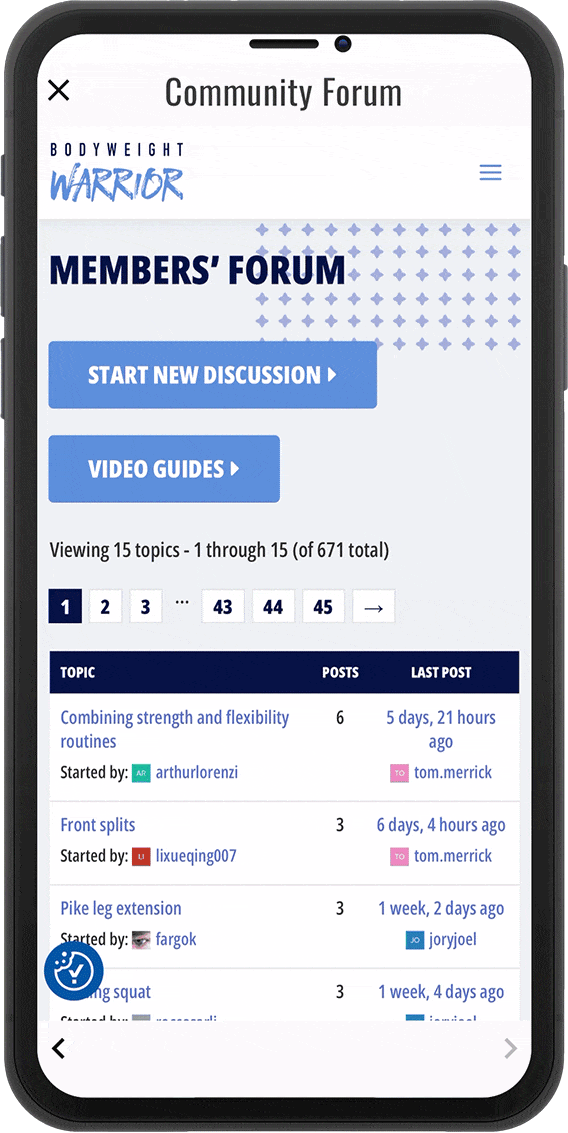
Task: Go to page 2 of topics
Action: click(106, 606)
